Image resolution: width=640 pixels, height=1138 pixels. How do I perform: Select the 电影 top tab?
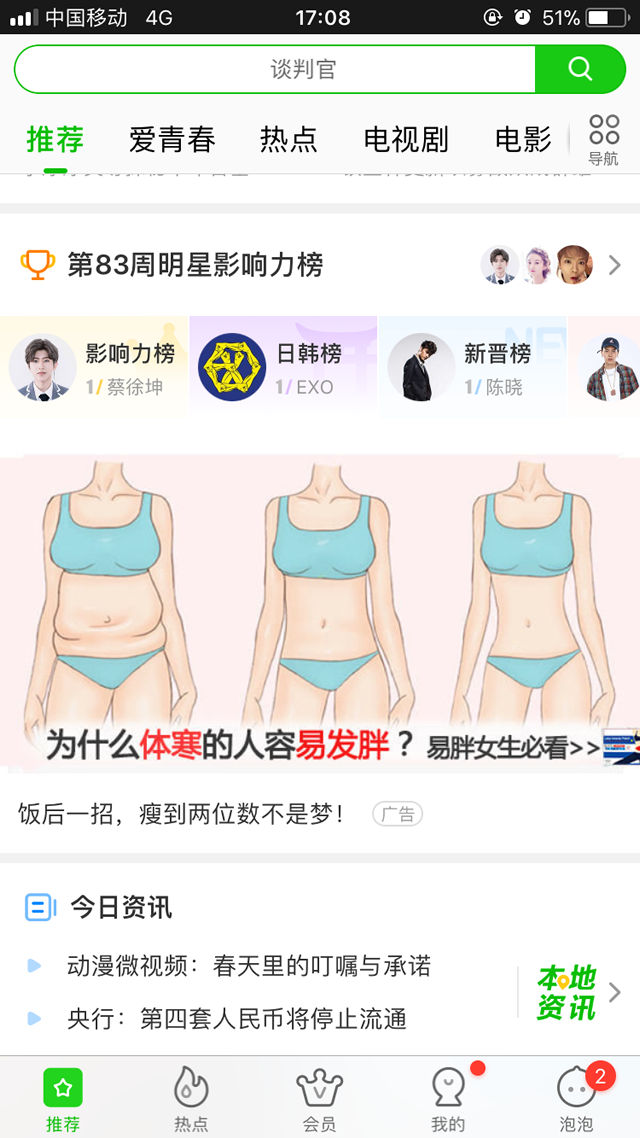tap(523, 139)
